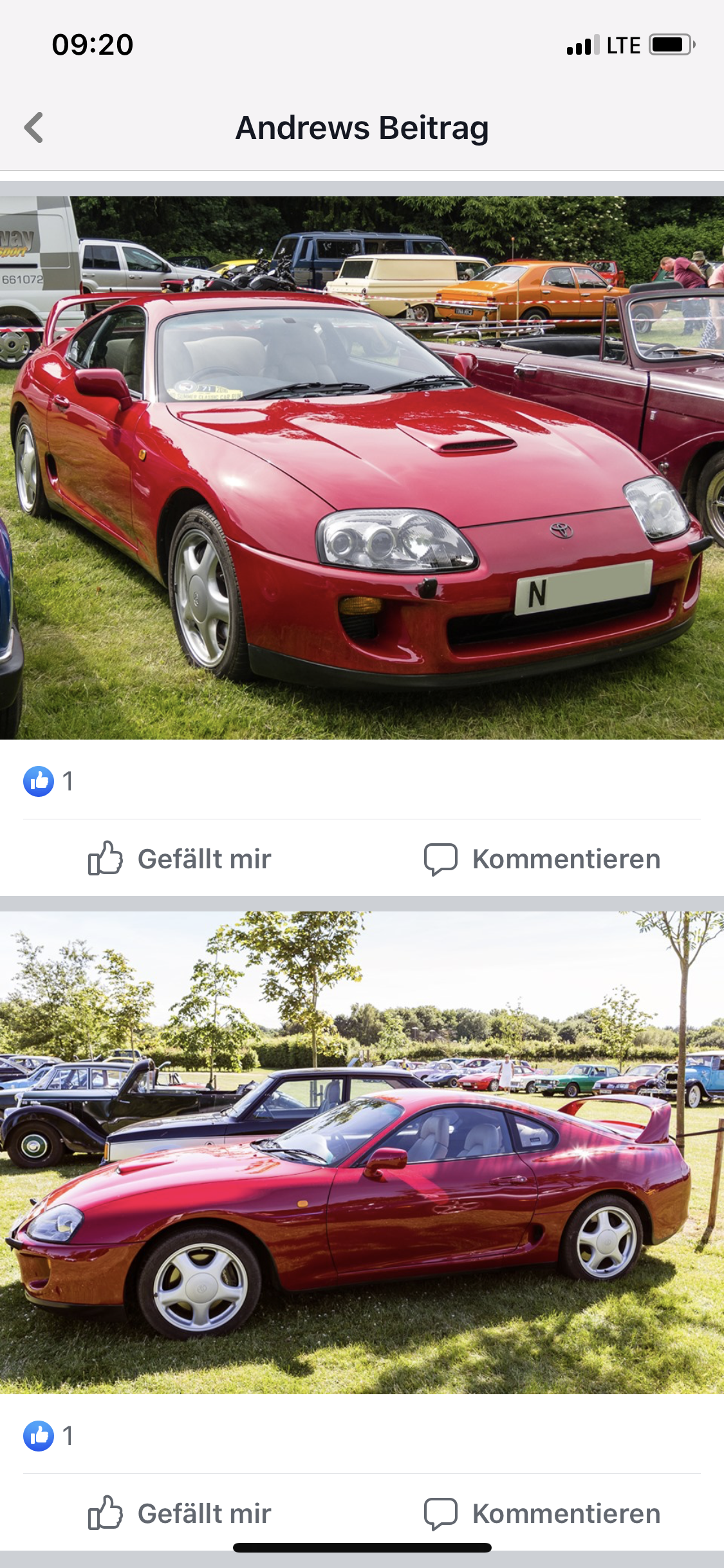Like the front-view Supra photo with Gefällt mir

click(180, 859)
